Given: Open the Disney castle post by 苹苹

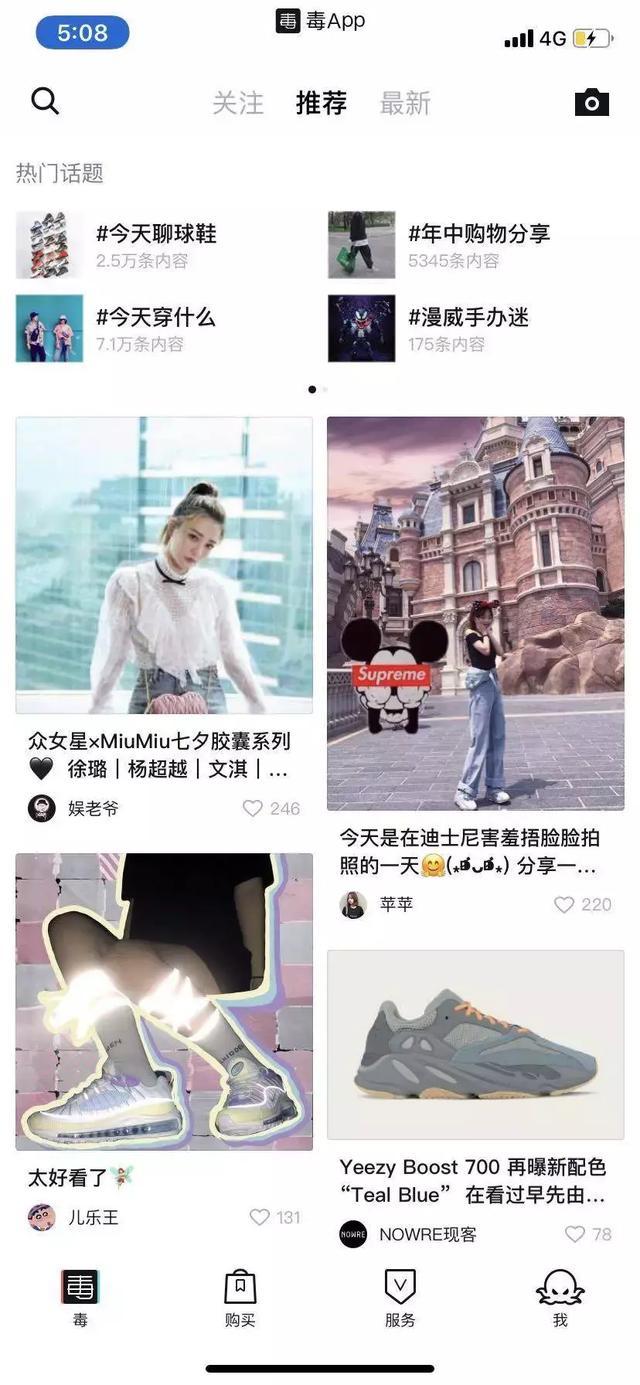Looking at the screenshot, I should click(475, 612).
